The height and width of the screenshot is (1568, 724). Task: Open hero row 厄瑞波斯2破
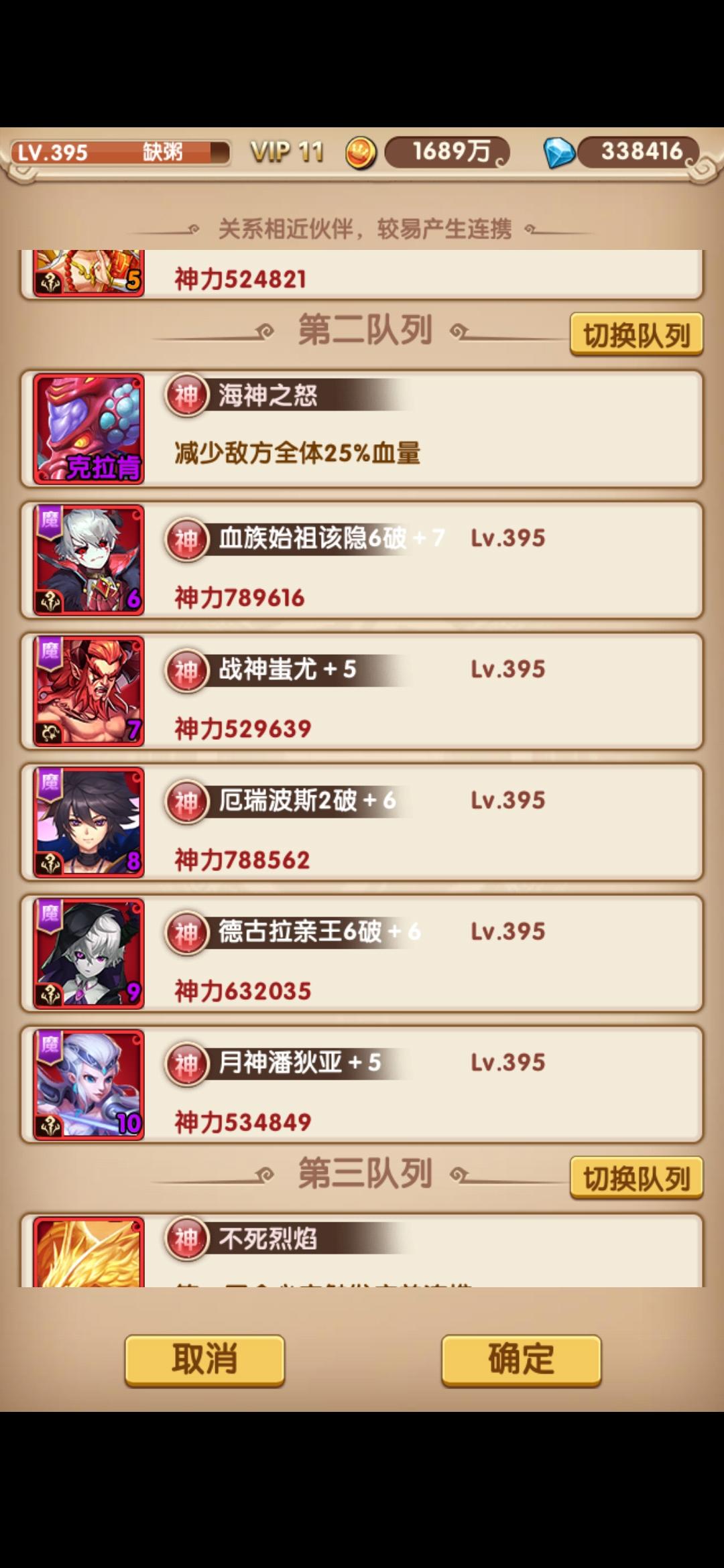click(362, 823)
